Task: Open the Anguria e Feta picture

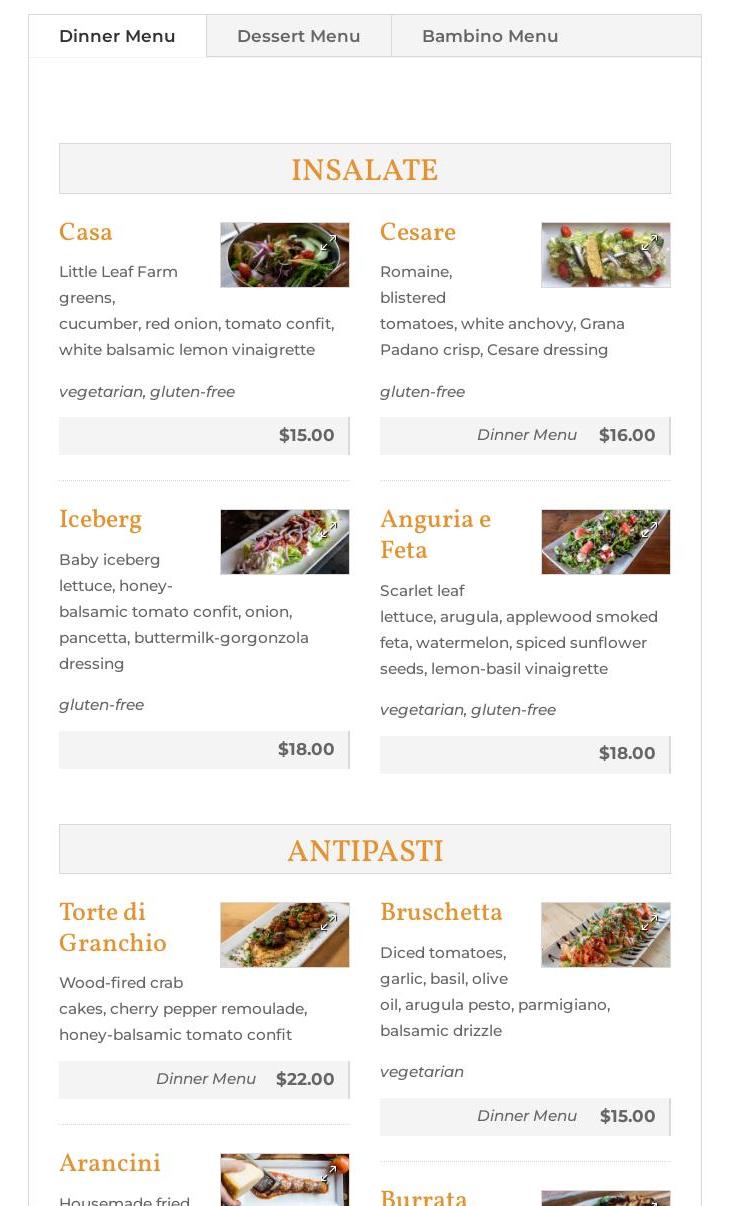Action: 605,542
